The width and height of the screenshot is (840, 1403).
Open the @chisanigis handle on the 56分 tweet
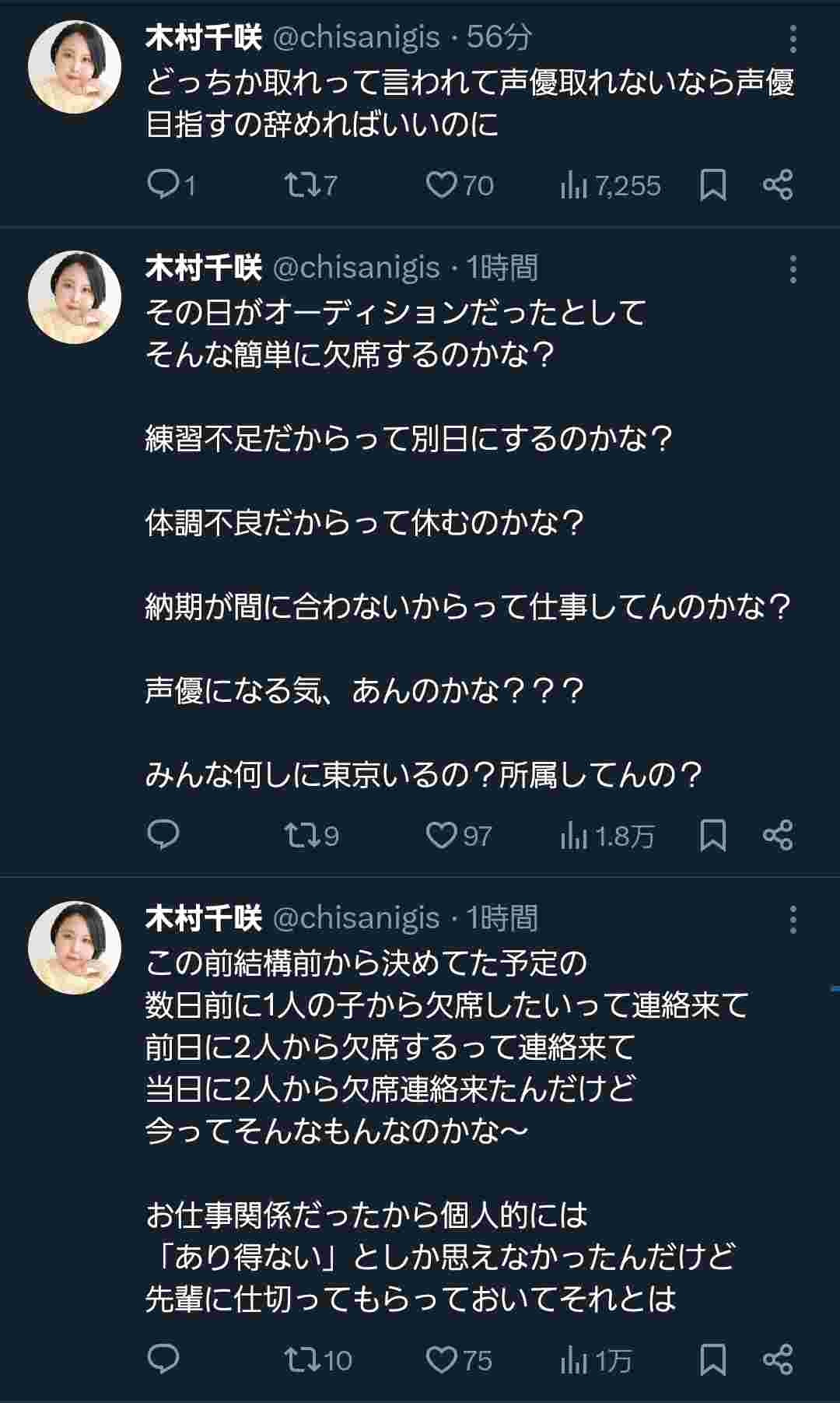click(x=356, y=37)
